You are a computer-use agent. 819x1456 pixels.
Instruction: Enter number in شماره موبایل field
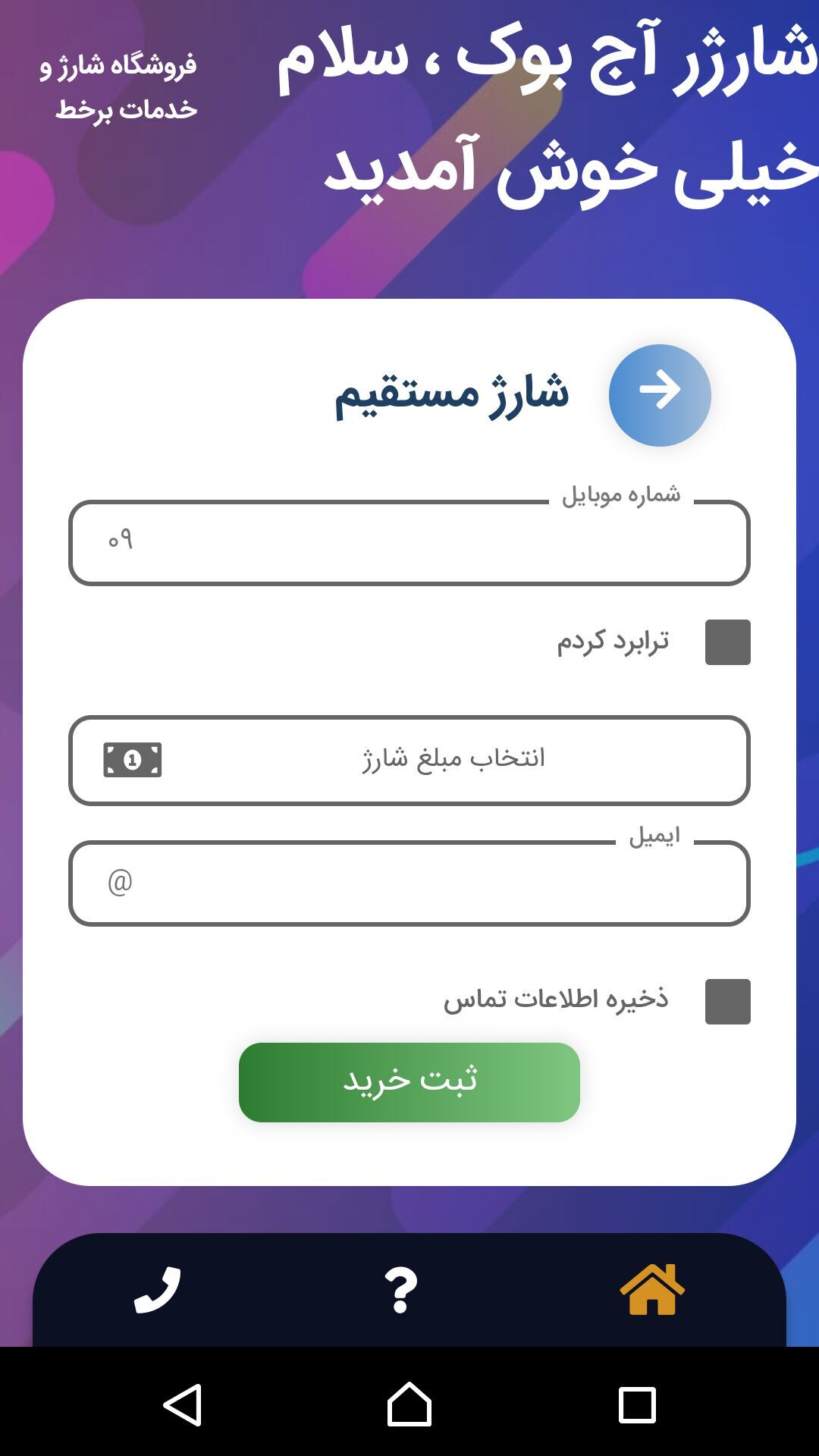[x=409, y=543]
